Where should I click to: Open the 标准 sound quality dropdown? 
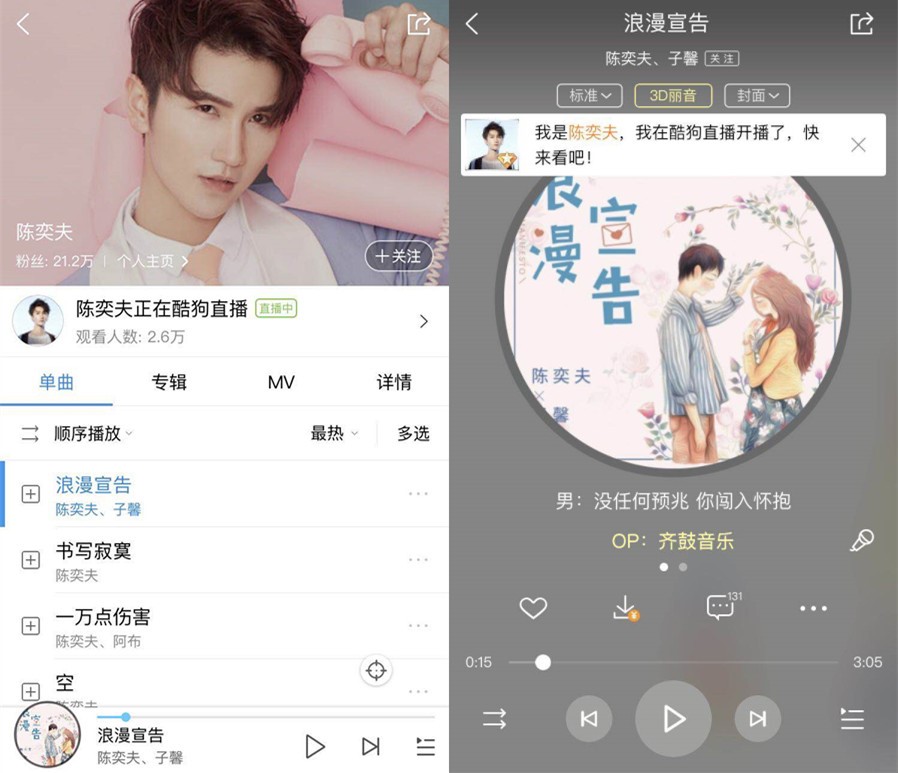coord(590,95)
